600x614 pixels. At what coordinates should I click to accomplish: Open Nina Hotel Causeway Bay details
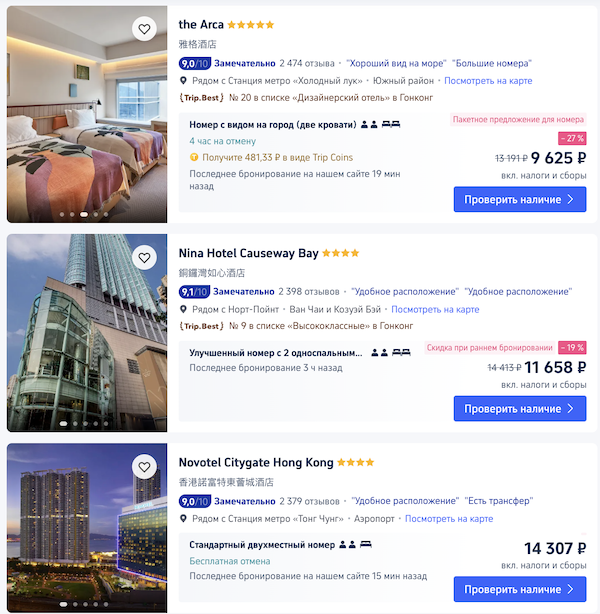pyautogui.click(x=248, y=253)
